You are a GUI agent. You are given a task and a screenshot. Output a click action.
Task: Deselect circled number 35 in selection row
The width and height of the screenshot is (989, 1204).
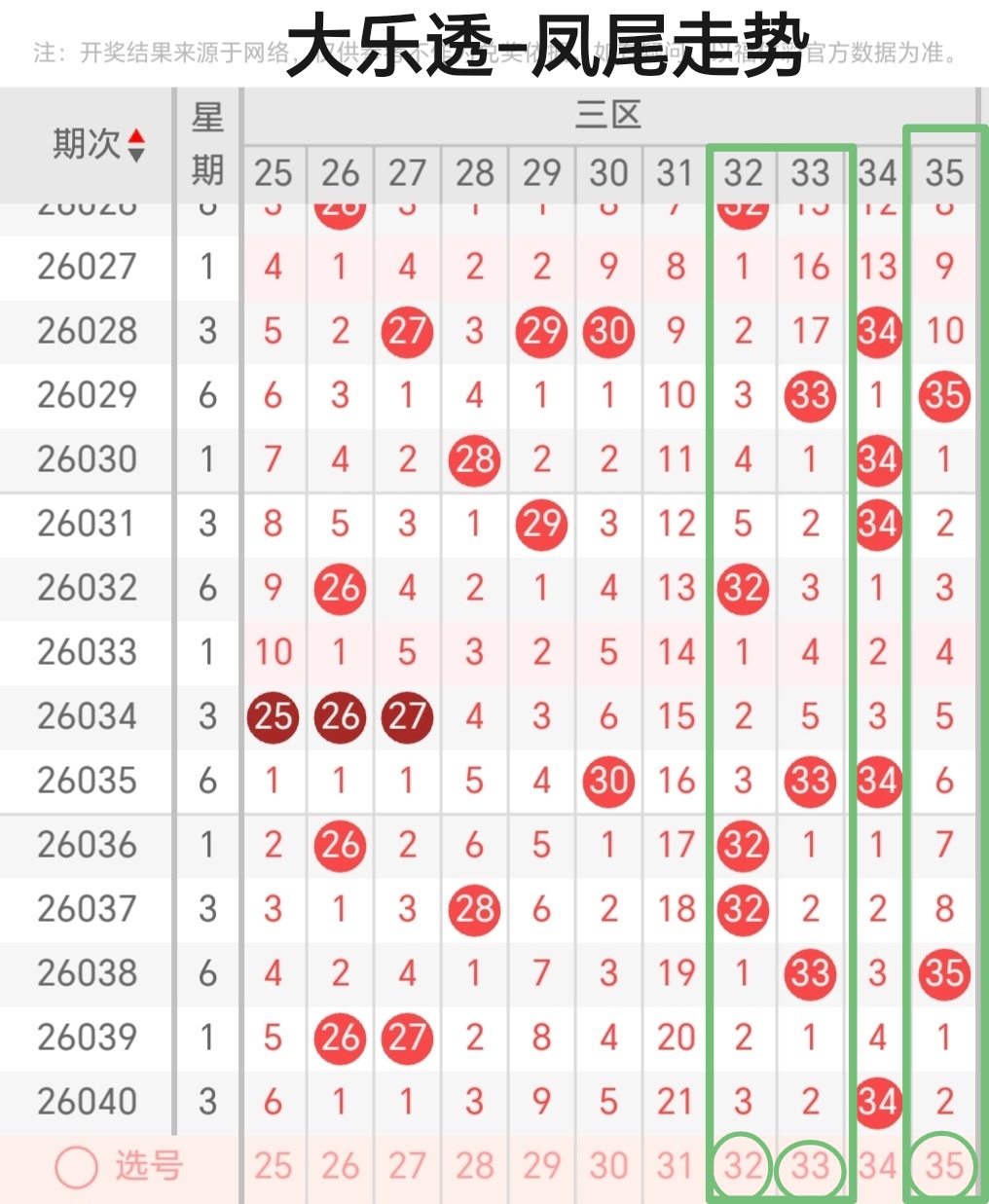(x=943, y=1166)
